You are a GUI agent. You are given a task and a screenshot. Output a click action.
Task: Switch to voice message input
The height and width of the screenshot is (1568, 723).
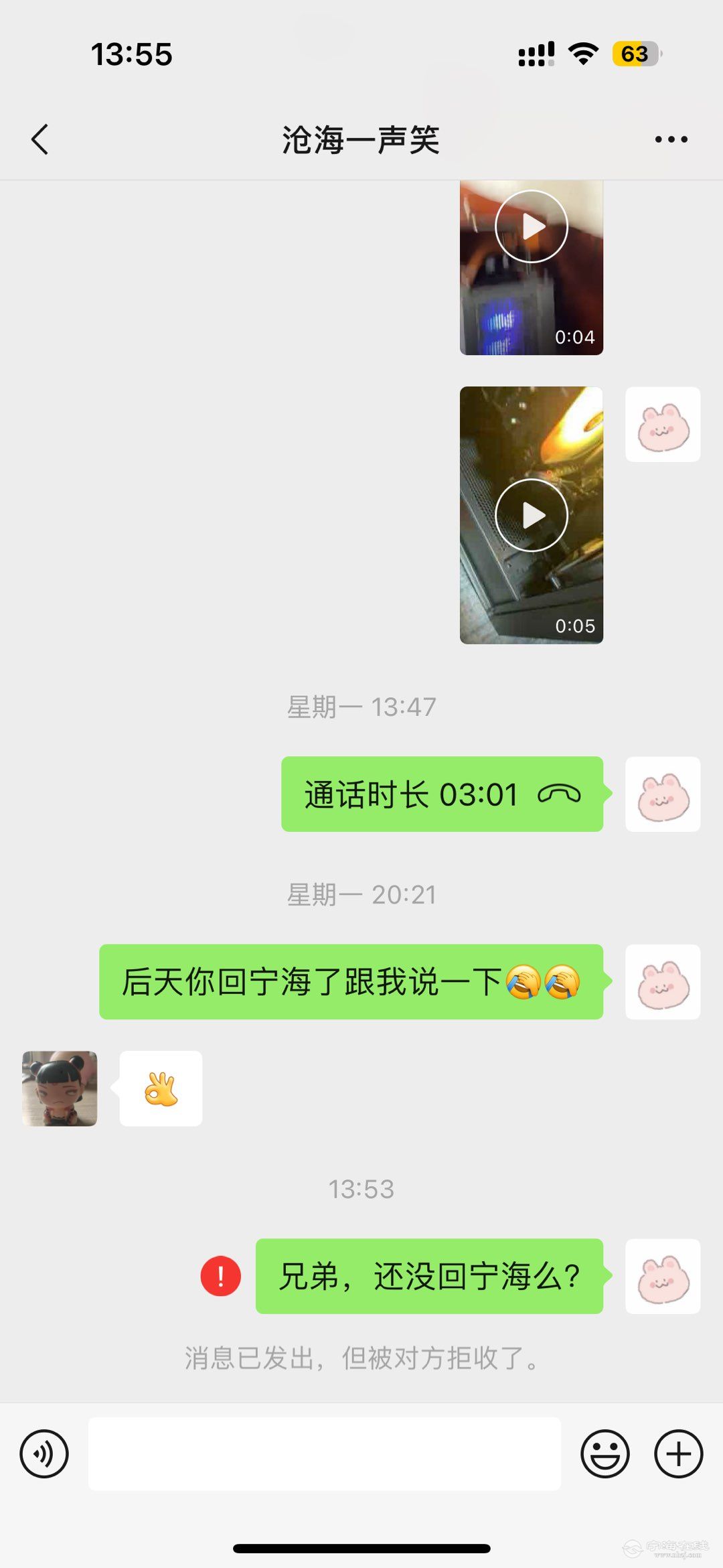(x=44, y=1453)
